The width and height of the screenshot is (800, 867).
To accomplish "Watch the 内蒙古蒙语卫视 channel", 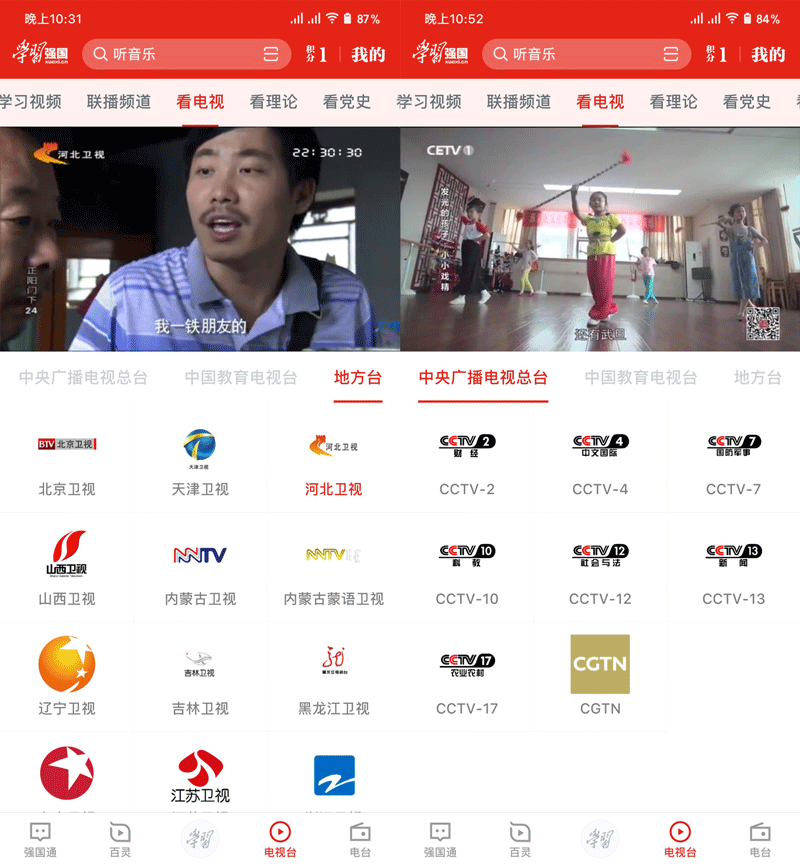I will (x=333, y=568).
